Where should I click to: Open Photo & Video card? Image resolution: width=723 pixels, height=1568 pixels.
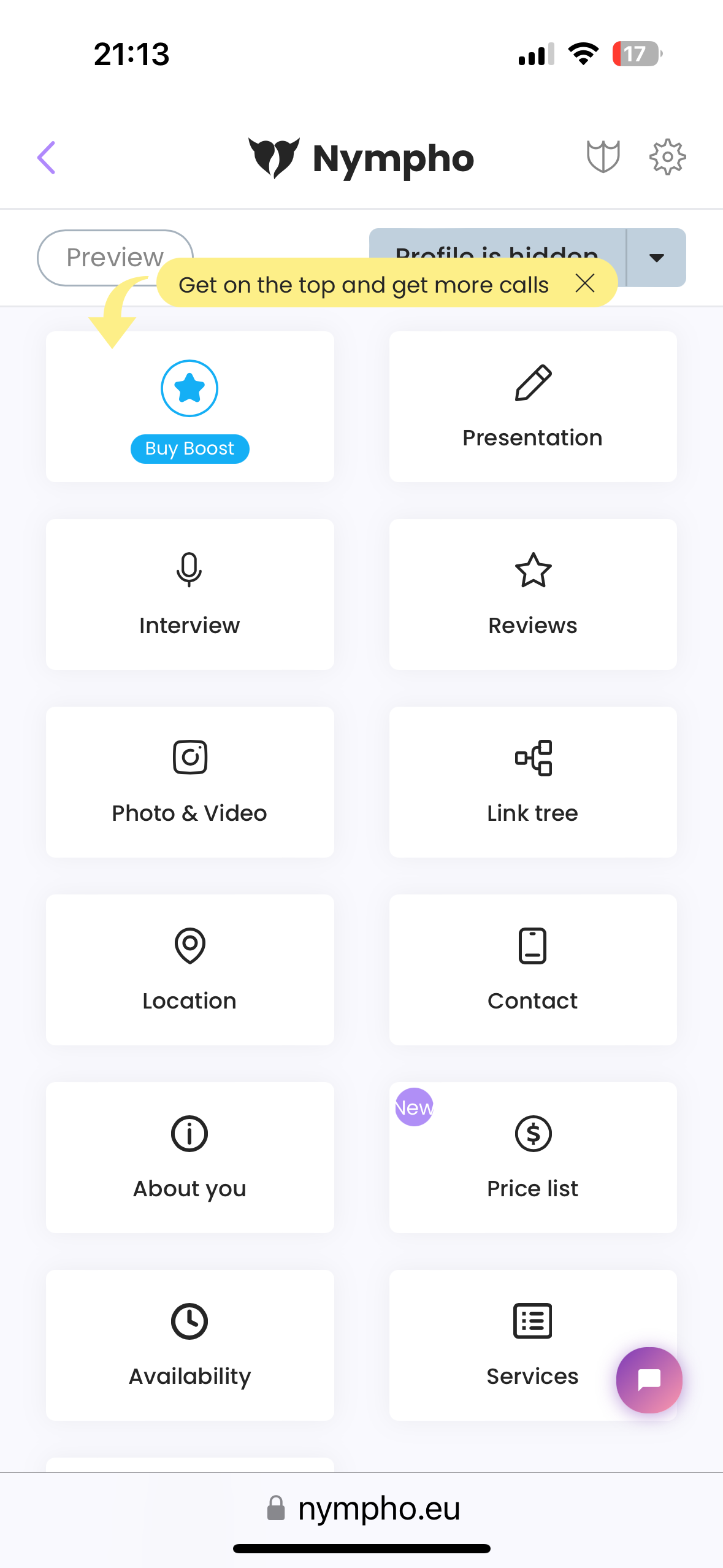(x=190, y=782)
